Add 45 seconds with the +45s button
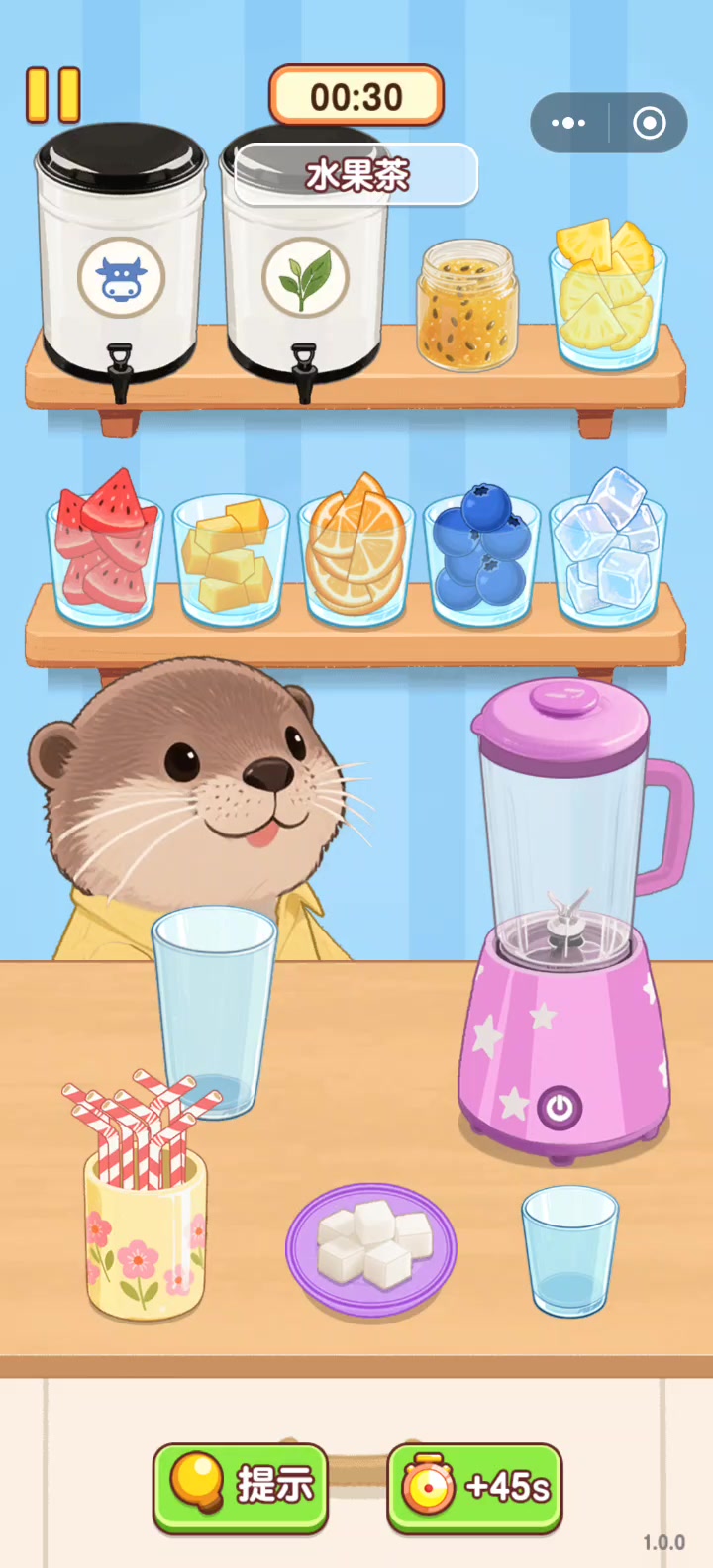 click(474, 1486)
